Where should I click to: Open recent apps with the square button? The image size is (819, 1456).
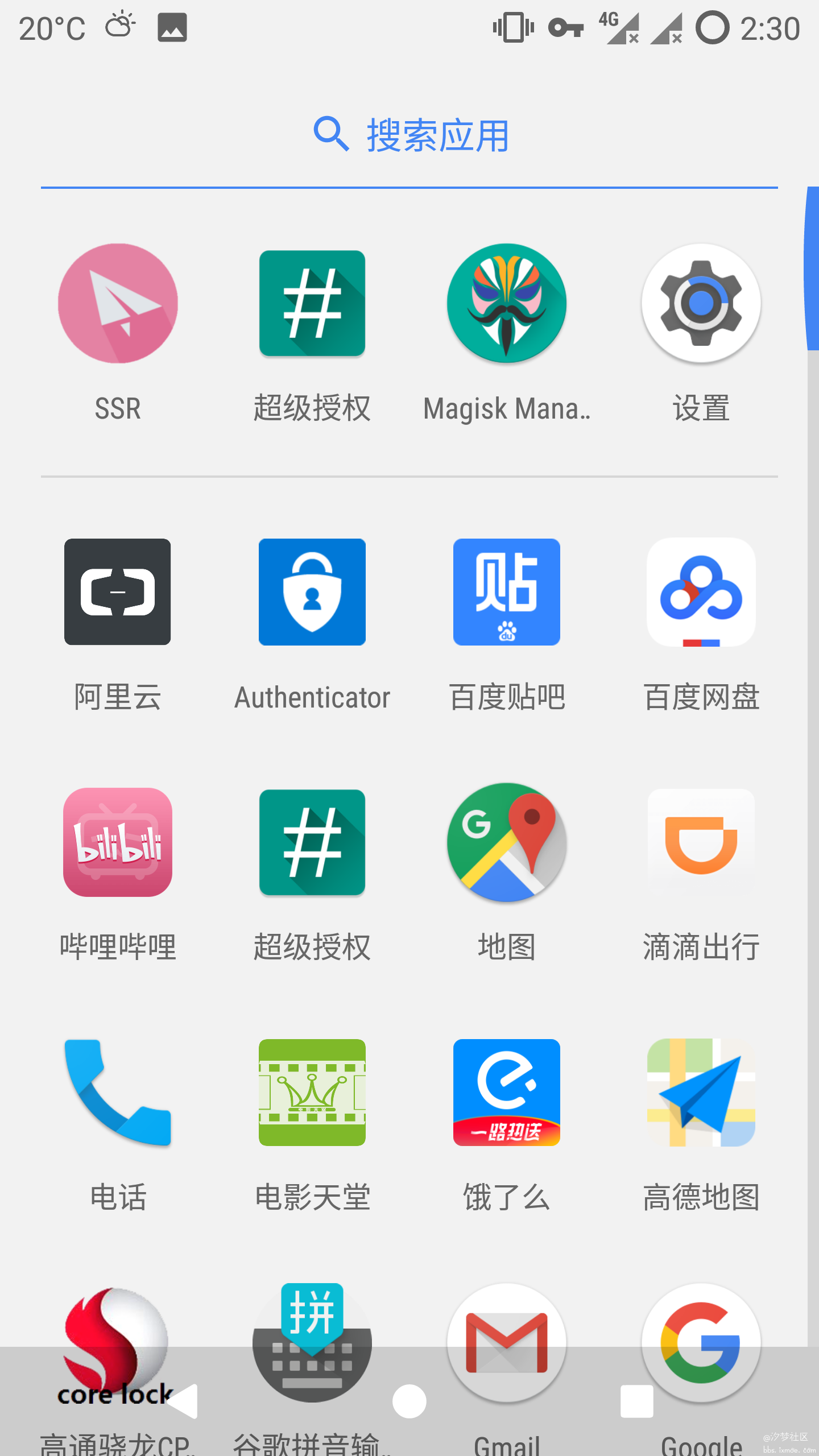coord(637,1401)
